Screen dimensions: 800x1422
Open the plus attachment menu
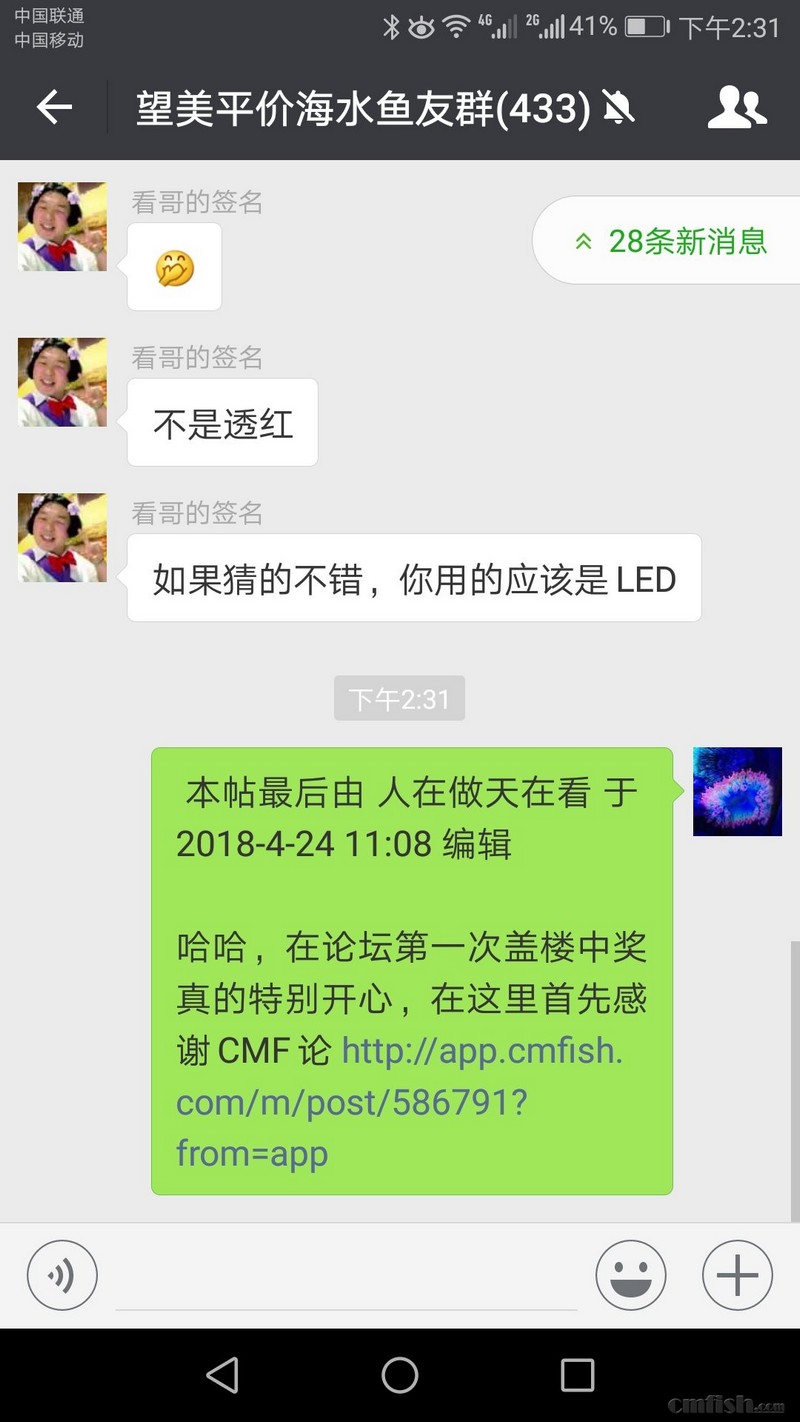pos(737,1275)
